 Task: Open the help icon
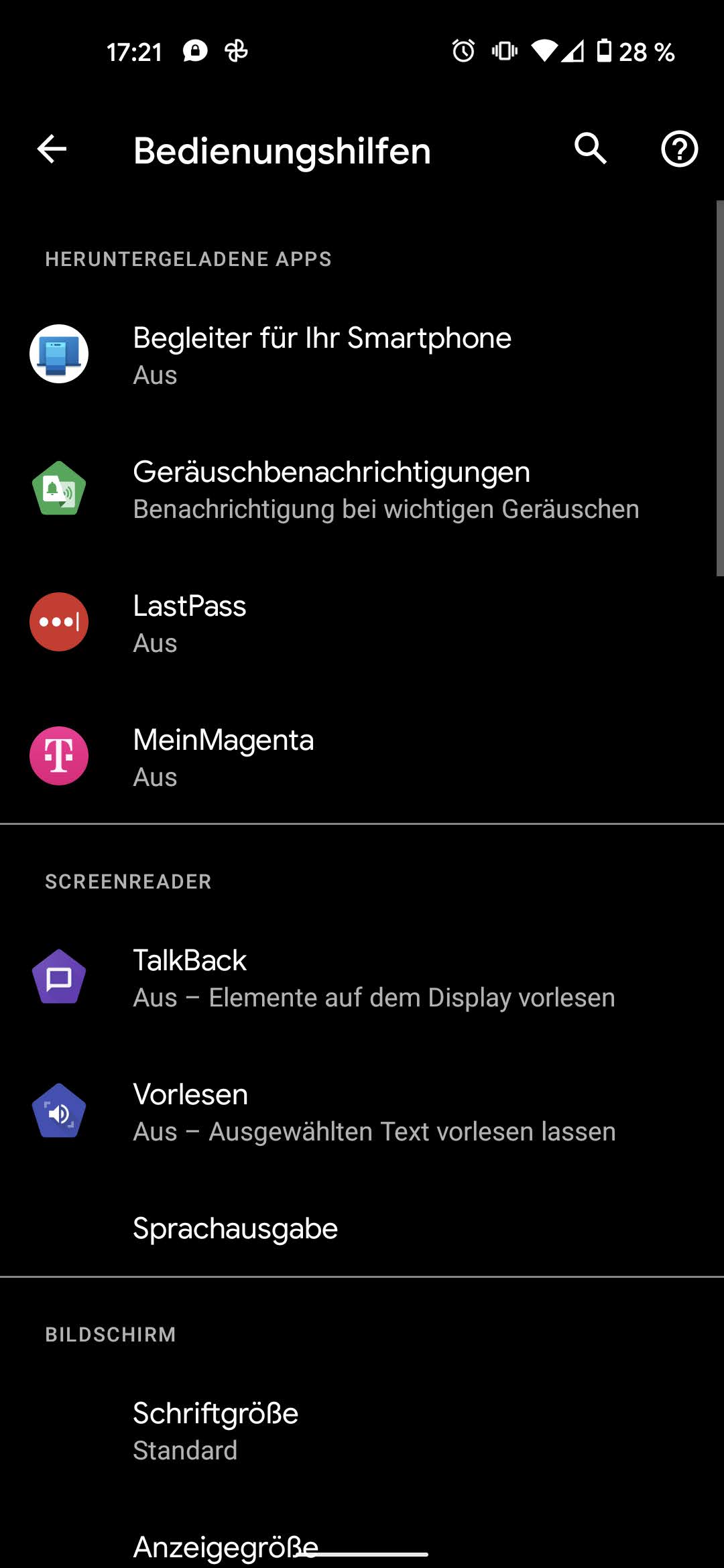click(679, 149)
